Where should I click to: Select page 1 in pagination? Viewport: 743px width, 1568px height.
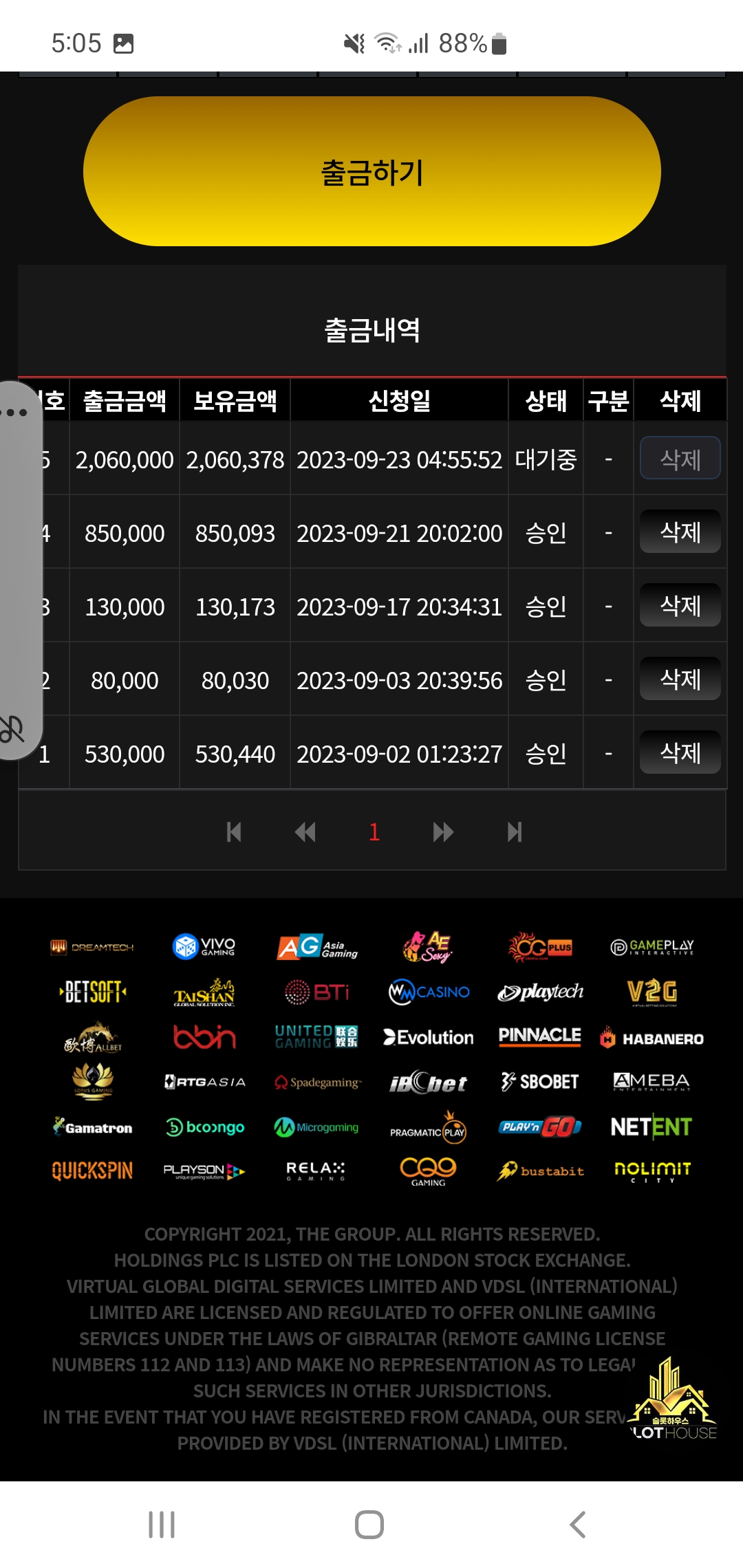tap(374, 832)
